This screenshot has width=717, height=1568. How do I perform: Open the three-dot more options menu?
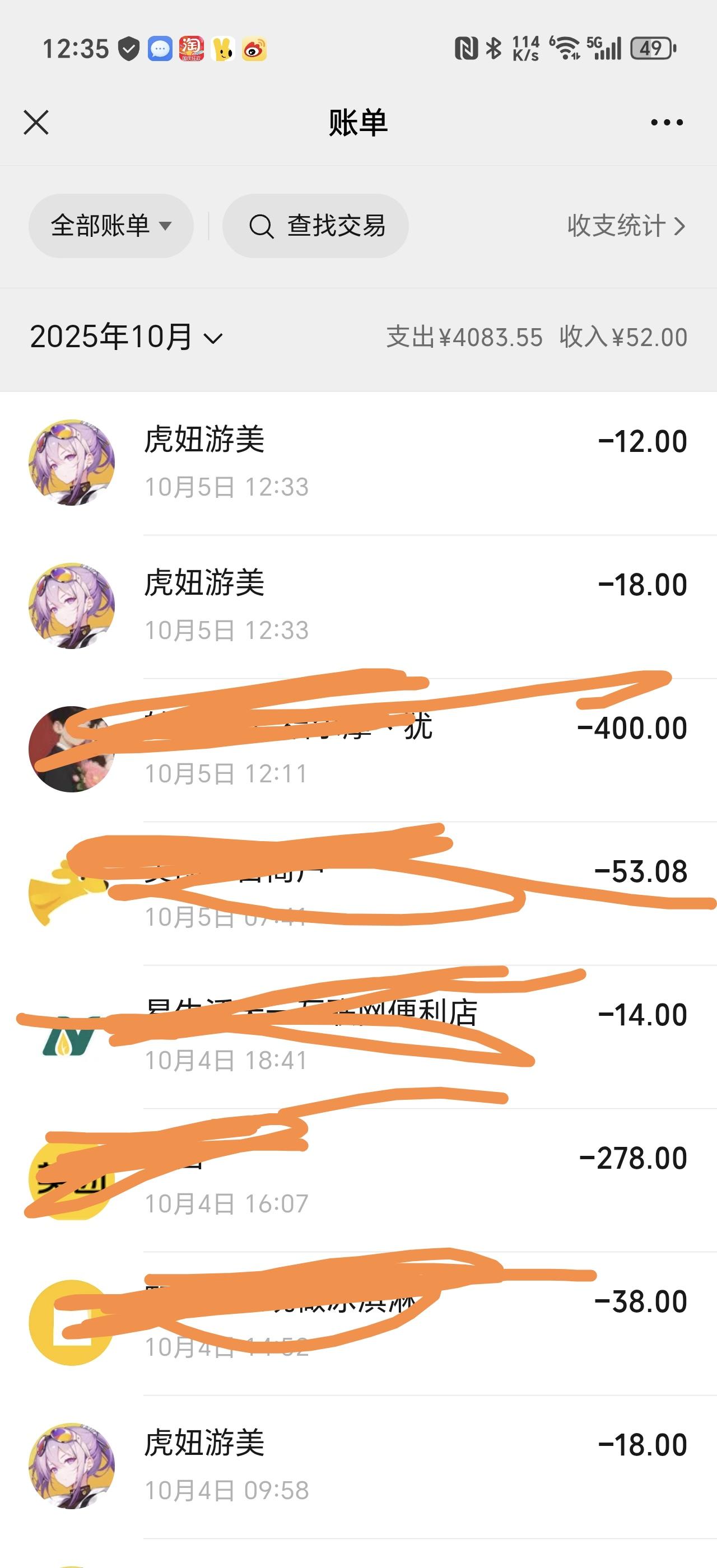pyautogui.click(x=667, y=122)
